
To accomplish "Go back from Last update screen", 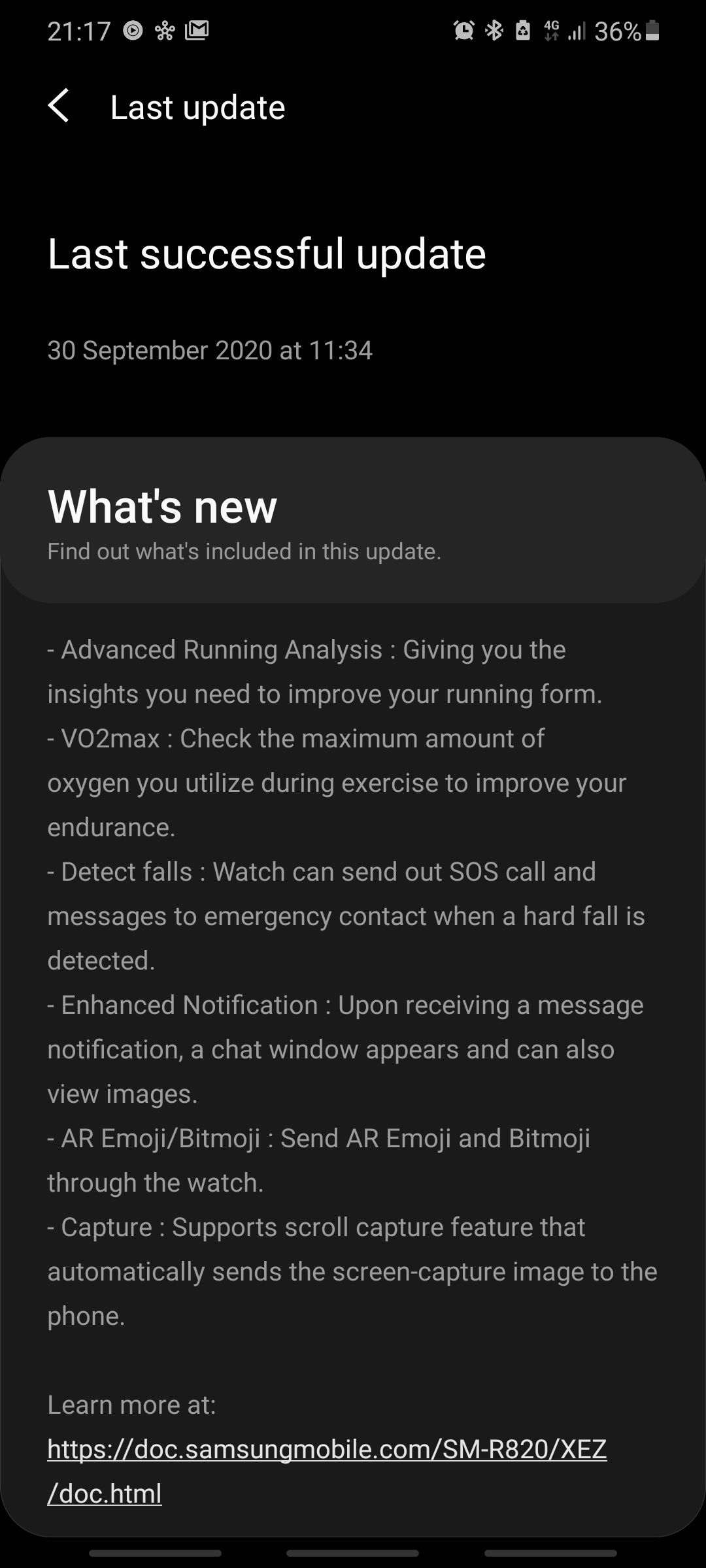I will click(59, 106).
